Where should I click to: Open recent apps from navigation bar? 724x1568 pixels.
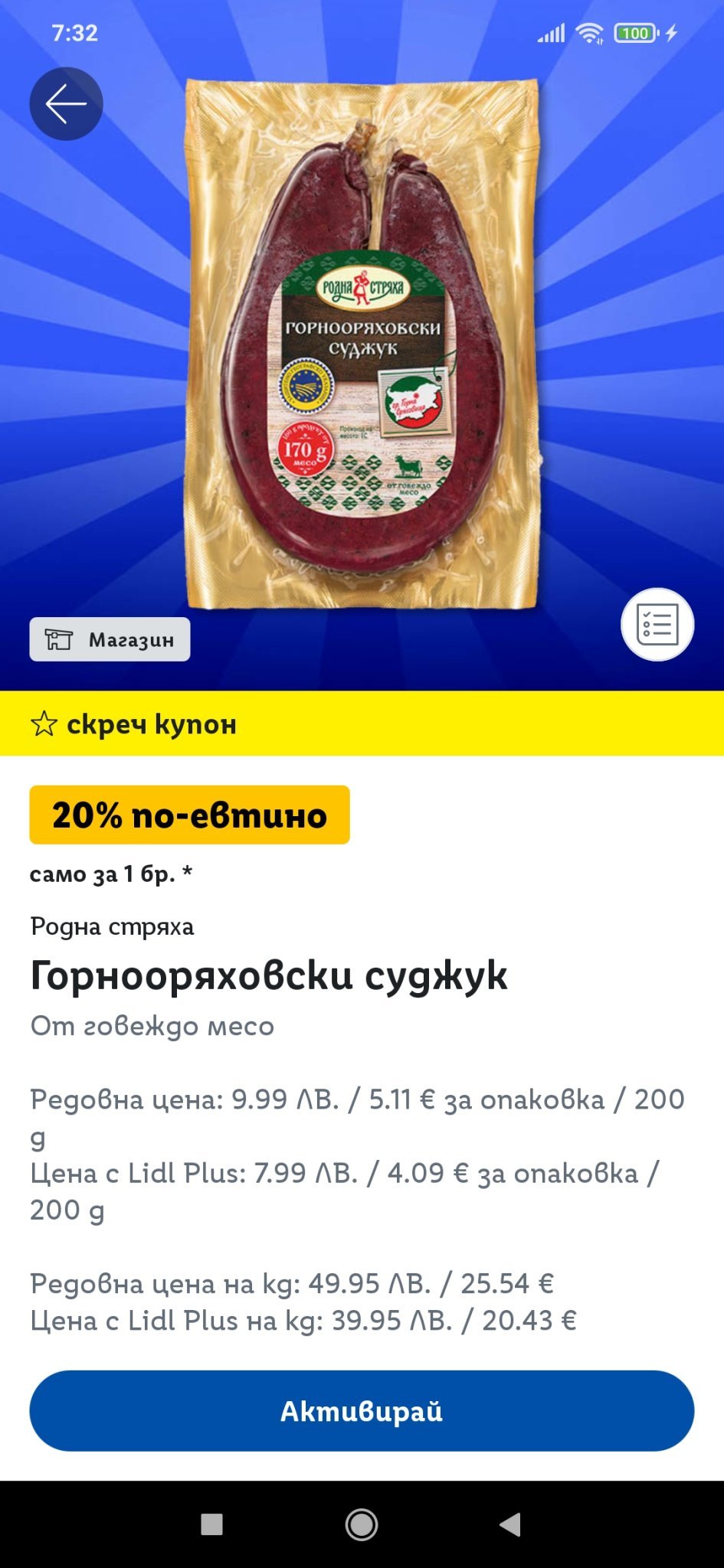pos(211,1524)
